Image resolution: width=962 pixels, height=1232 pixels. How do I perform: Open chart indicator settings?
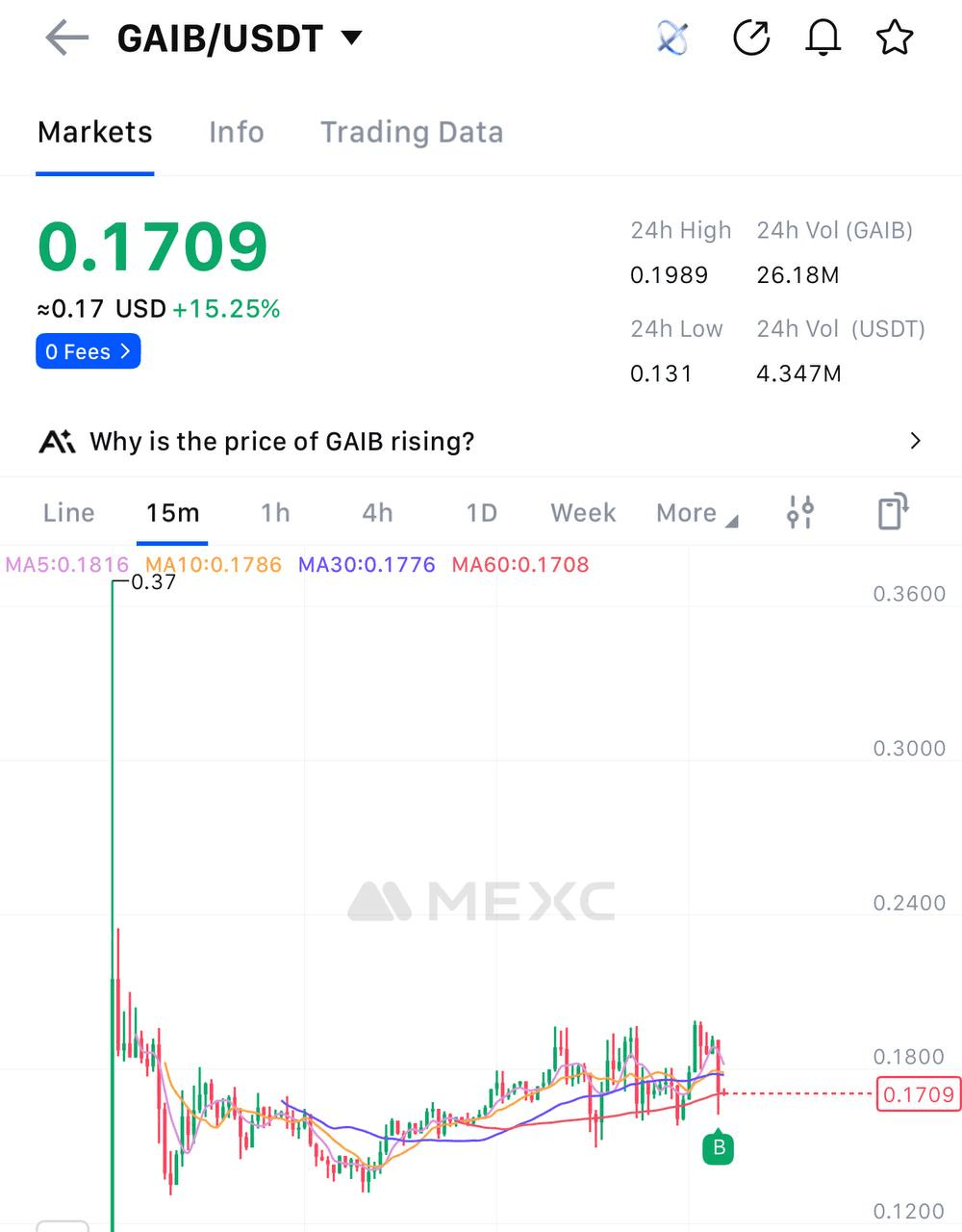(x=800, y=512)
